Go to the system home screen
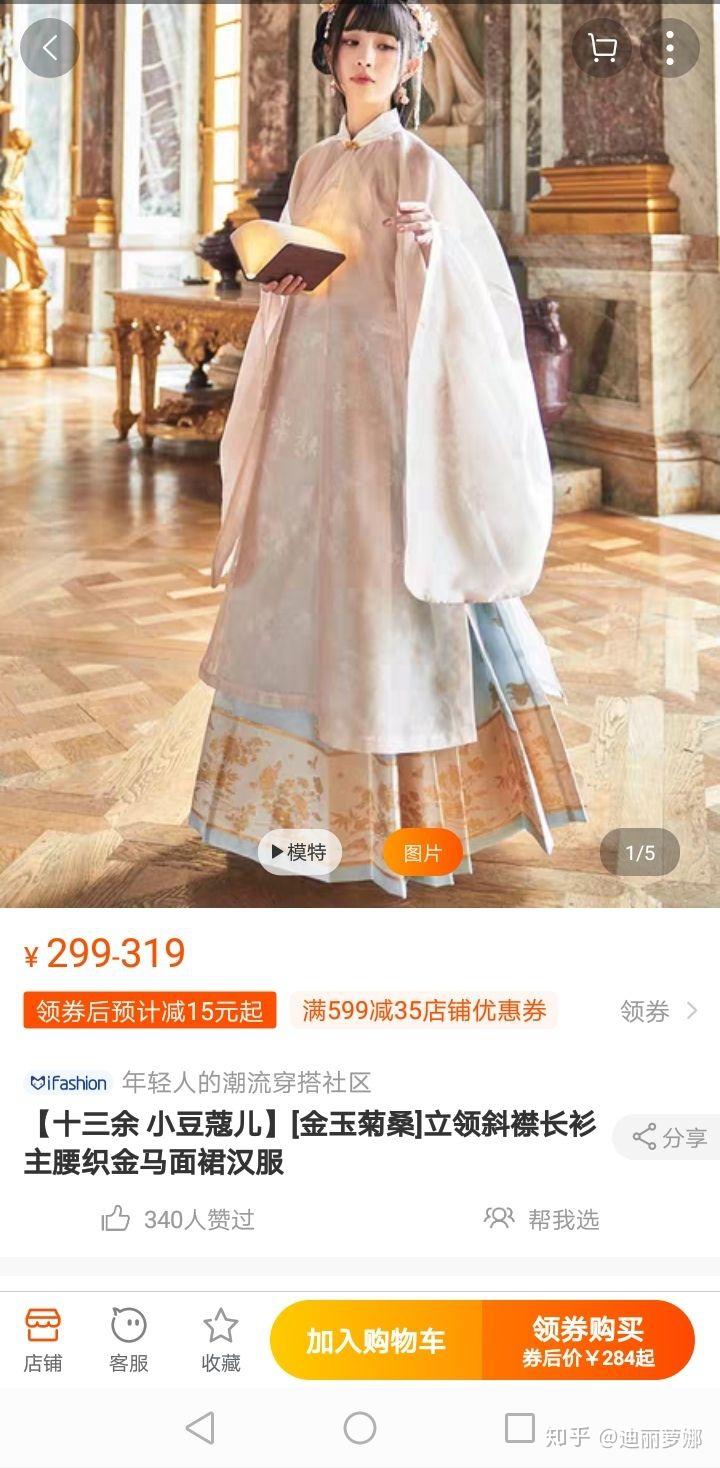This screenshot has height=1468, width=720. (x=360, y=1428)
